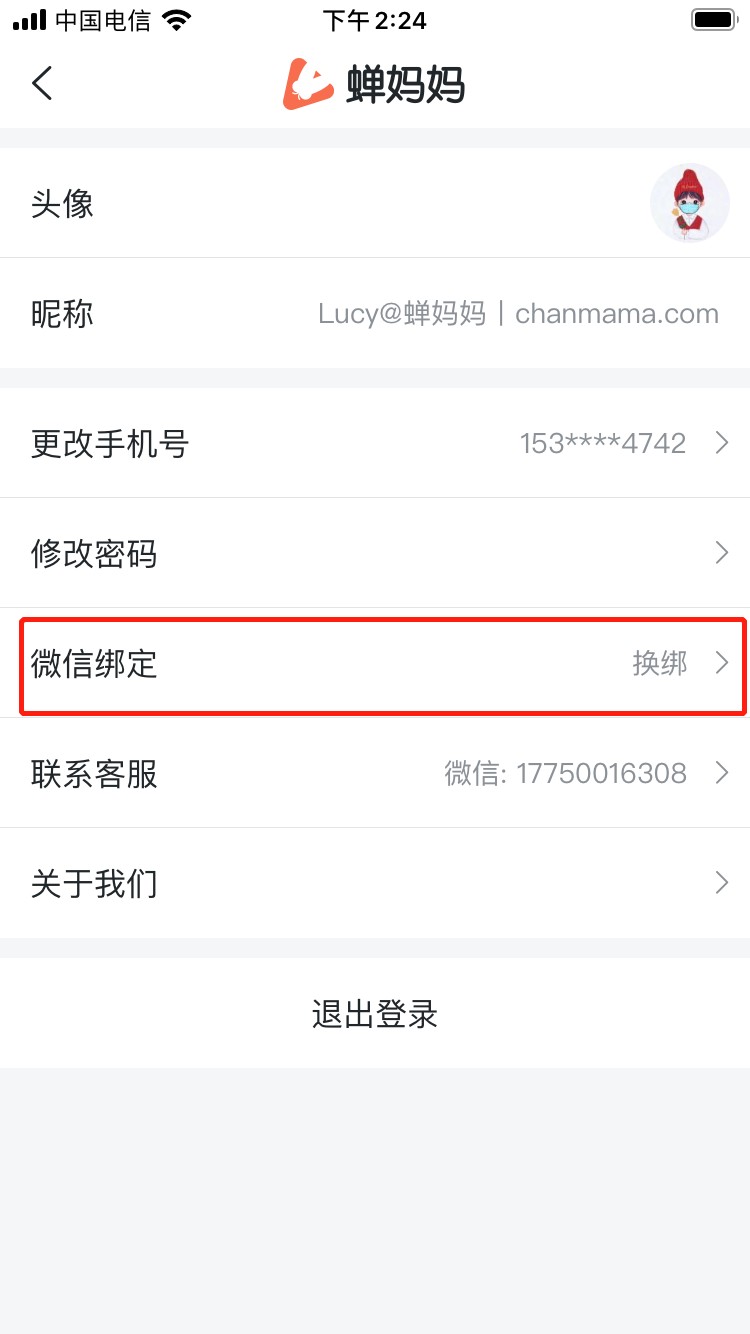Viewport: 750px width, 1334px height.
Task: Tap 退出登录 to log out
Action: click(375, 1014)
